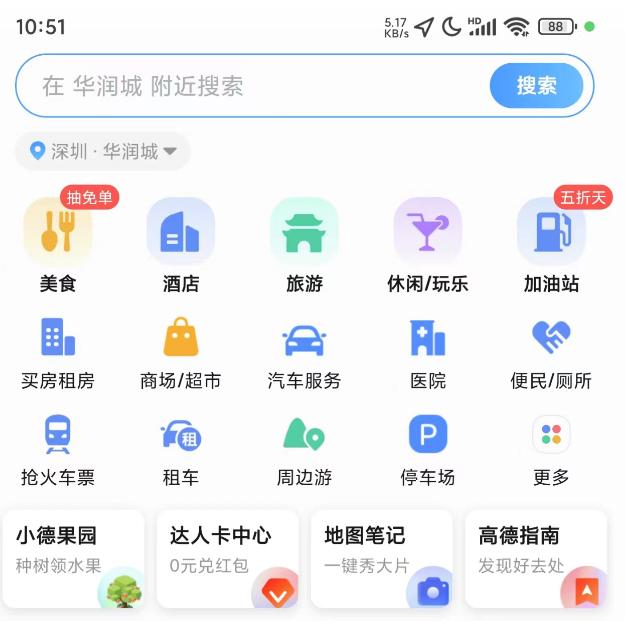Explore 周边游

click(x=304, y=450)
